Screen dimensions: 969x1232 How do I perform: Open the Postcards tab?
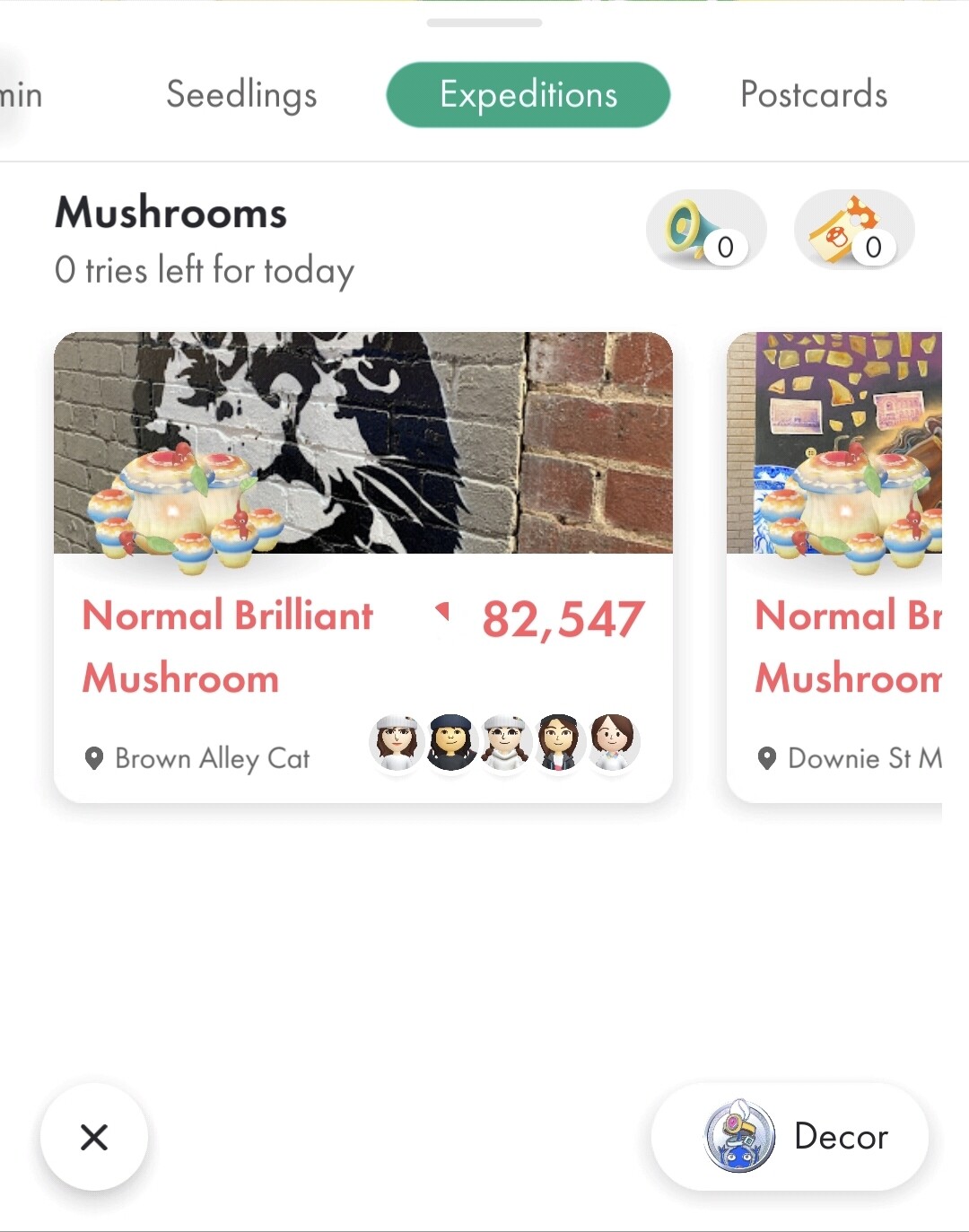click(x=813, y=95)
